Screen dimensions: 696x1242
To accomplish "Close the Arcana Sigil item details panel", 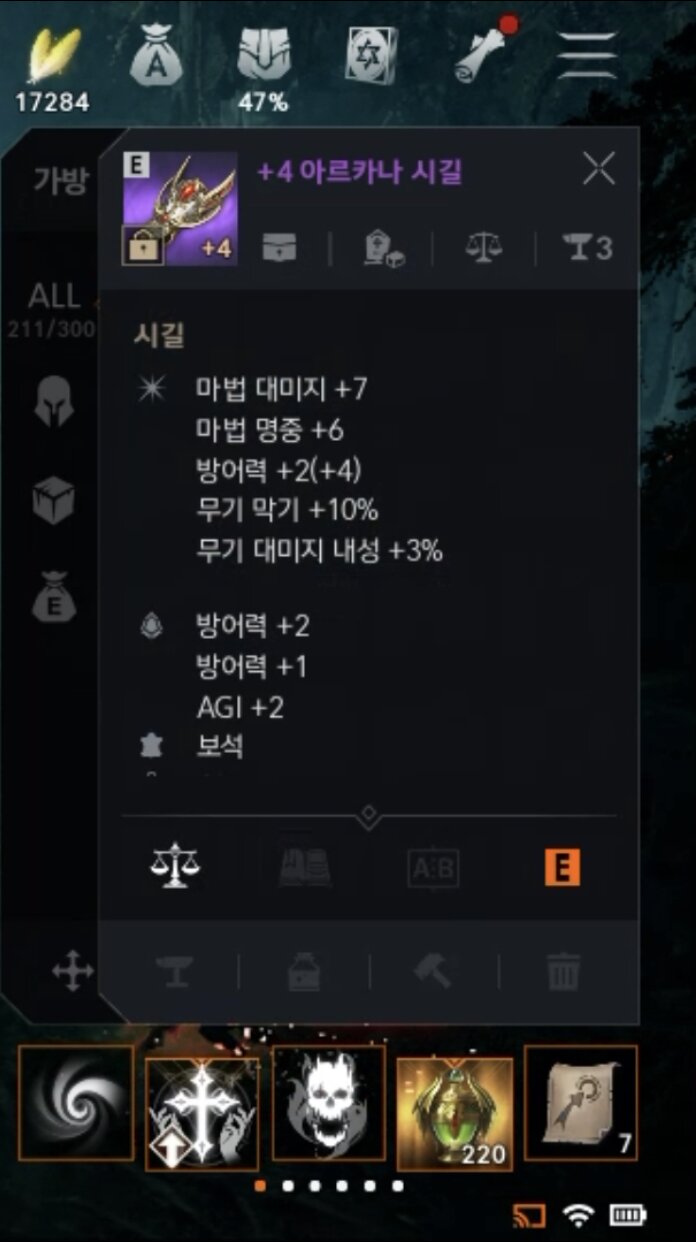I will click(x=599, y=171).
